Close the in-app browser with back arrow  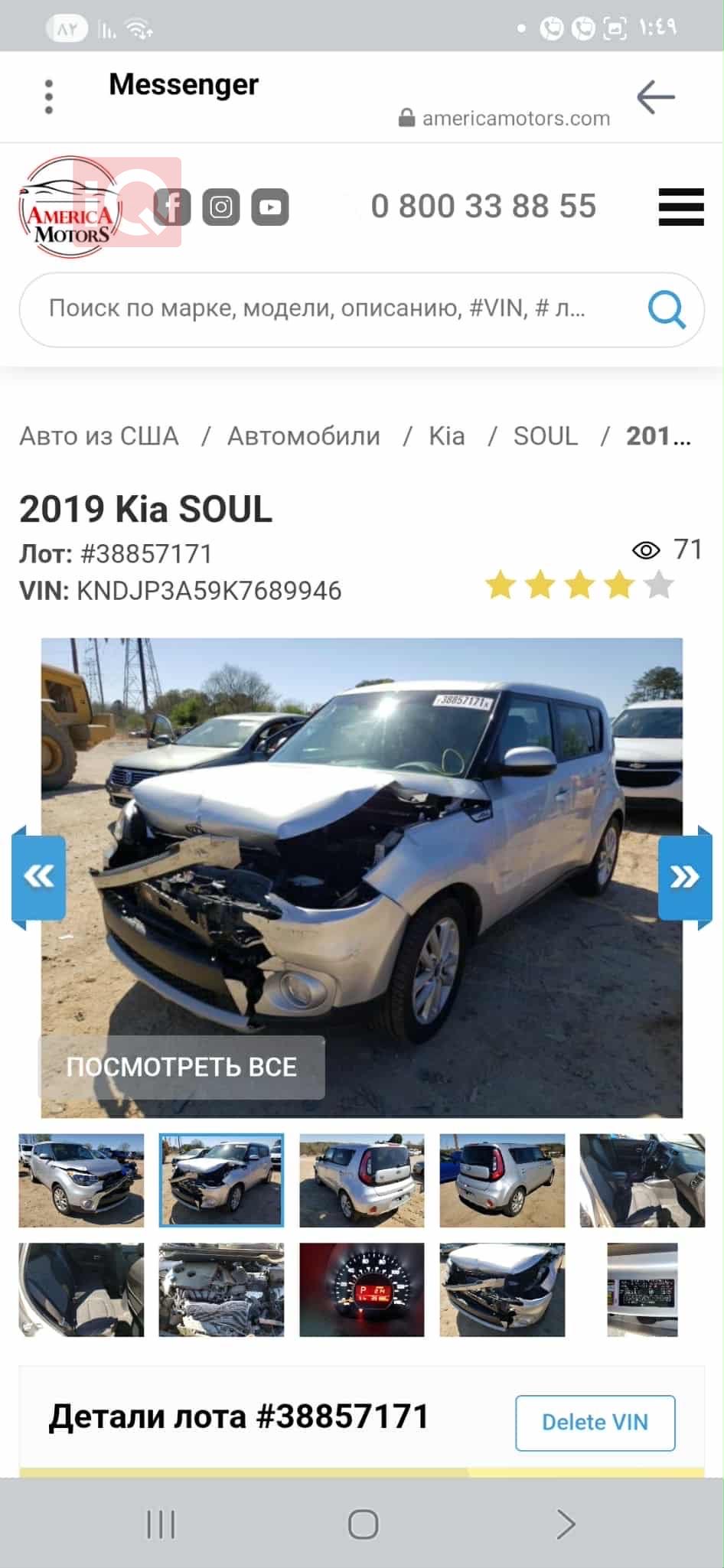(655, 97)
